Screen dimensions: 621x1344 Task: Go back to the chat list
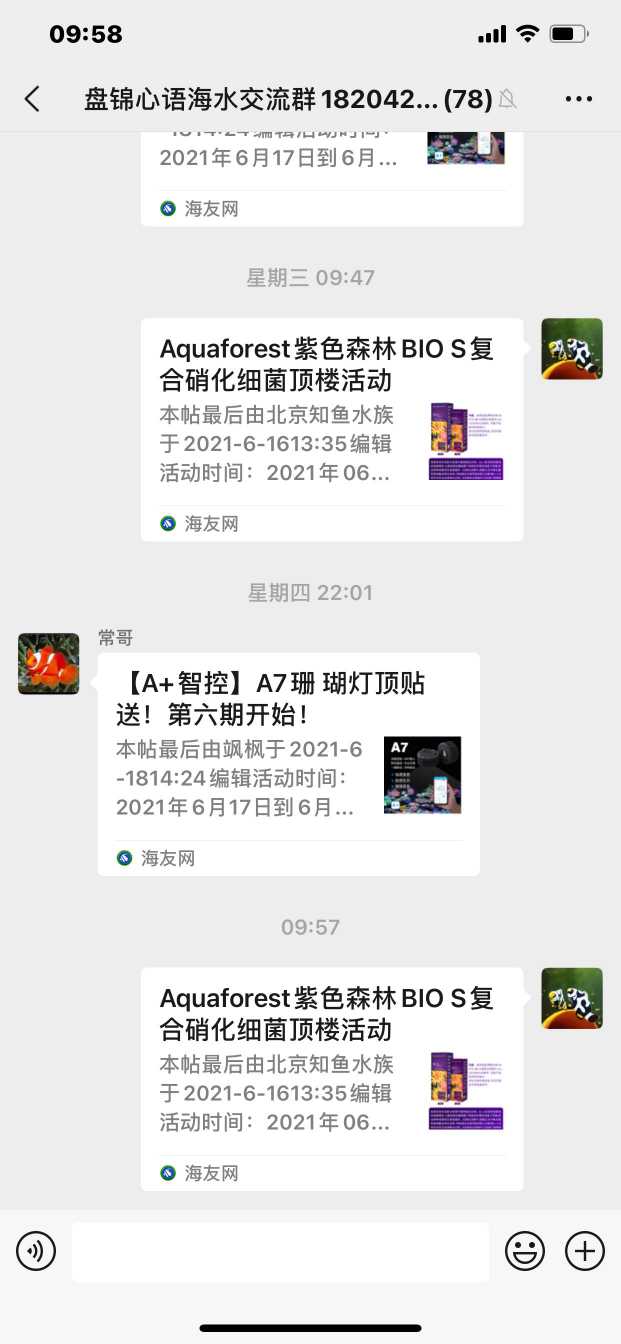33,98
